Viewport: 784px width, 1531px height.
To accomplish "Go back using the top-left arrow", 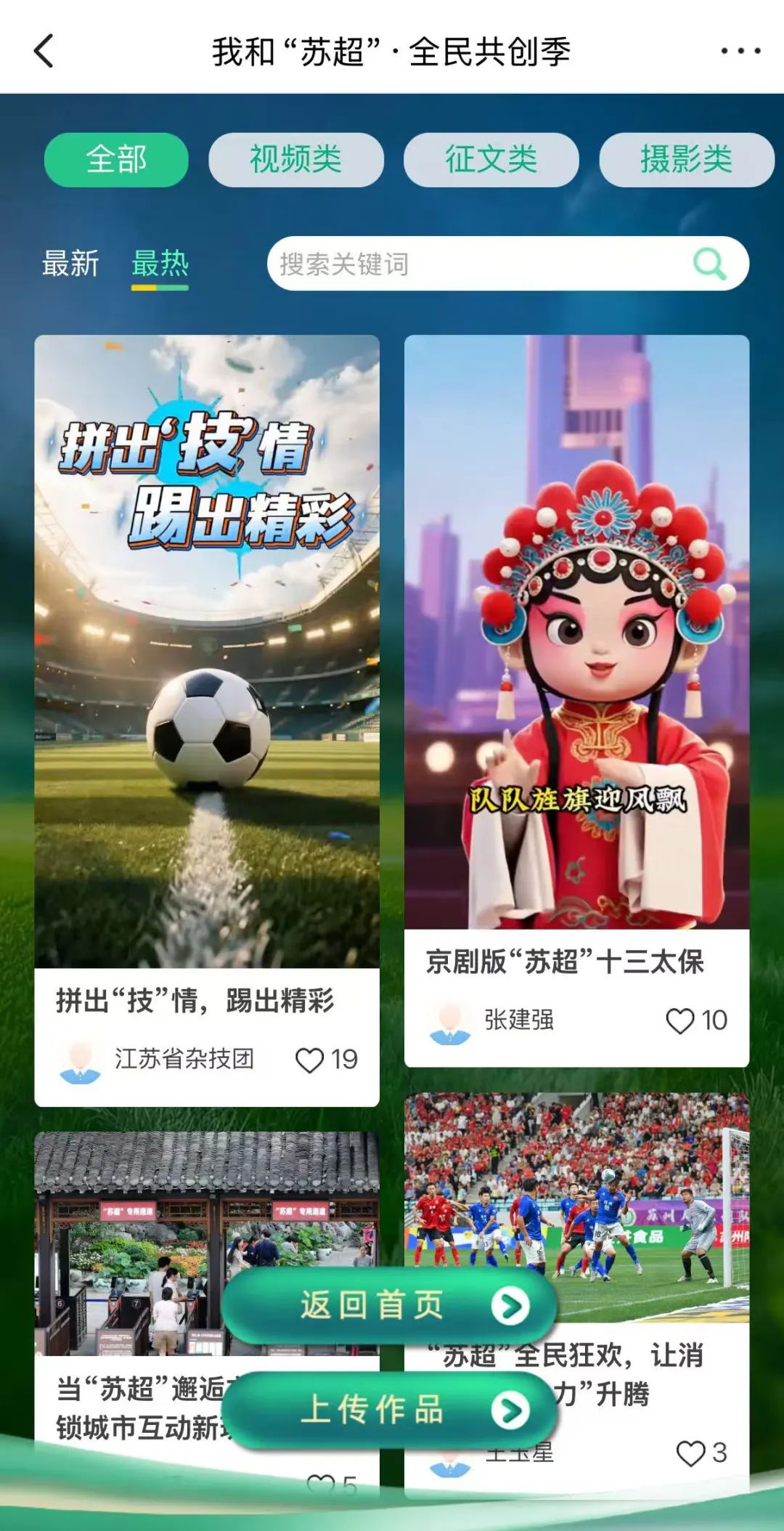I will point(44,51).
